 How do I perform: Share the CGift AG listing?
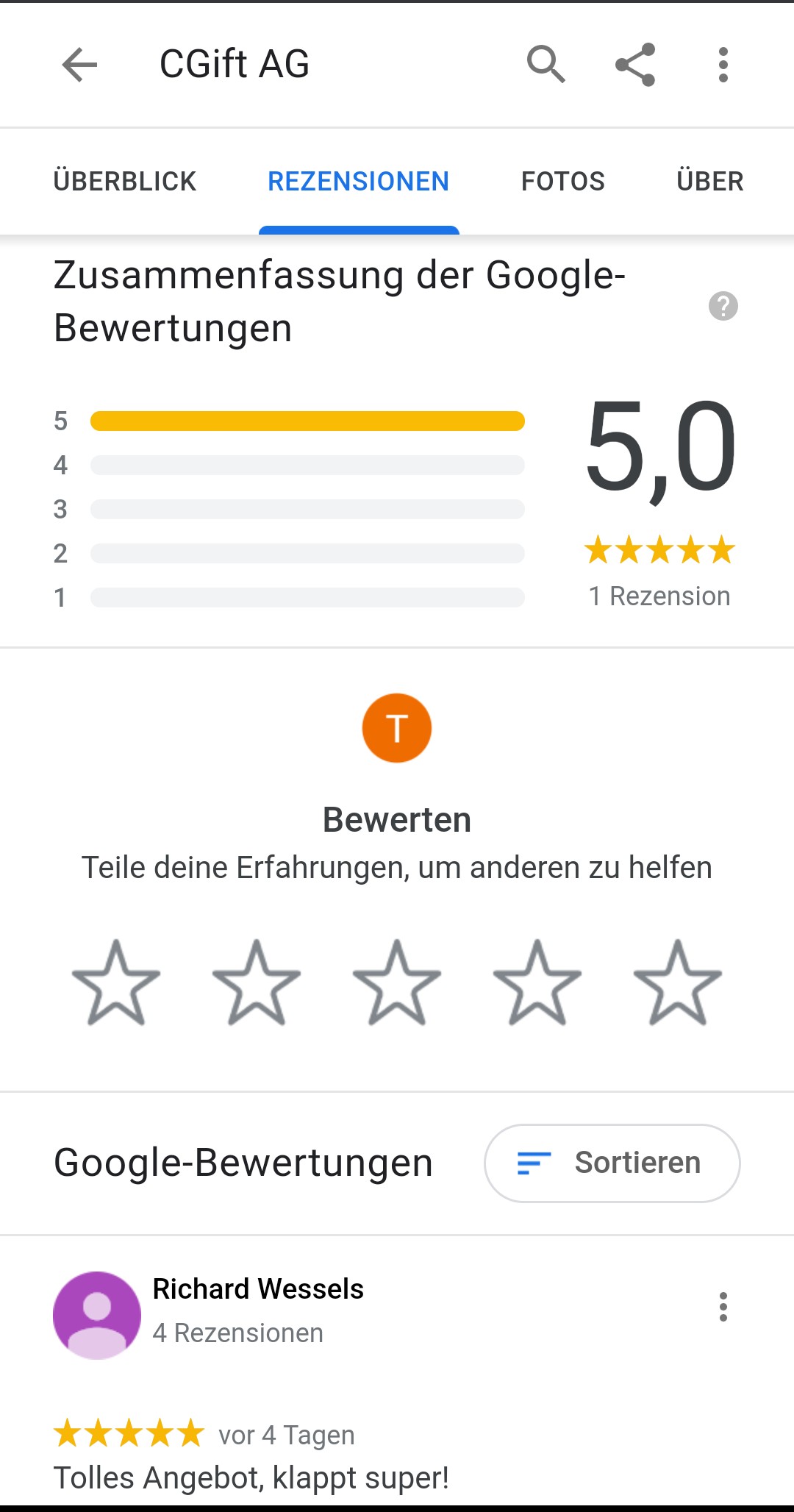(x=635, y=65)
